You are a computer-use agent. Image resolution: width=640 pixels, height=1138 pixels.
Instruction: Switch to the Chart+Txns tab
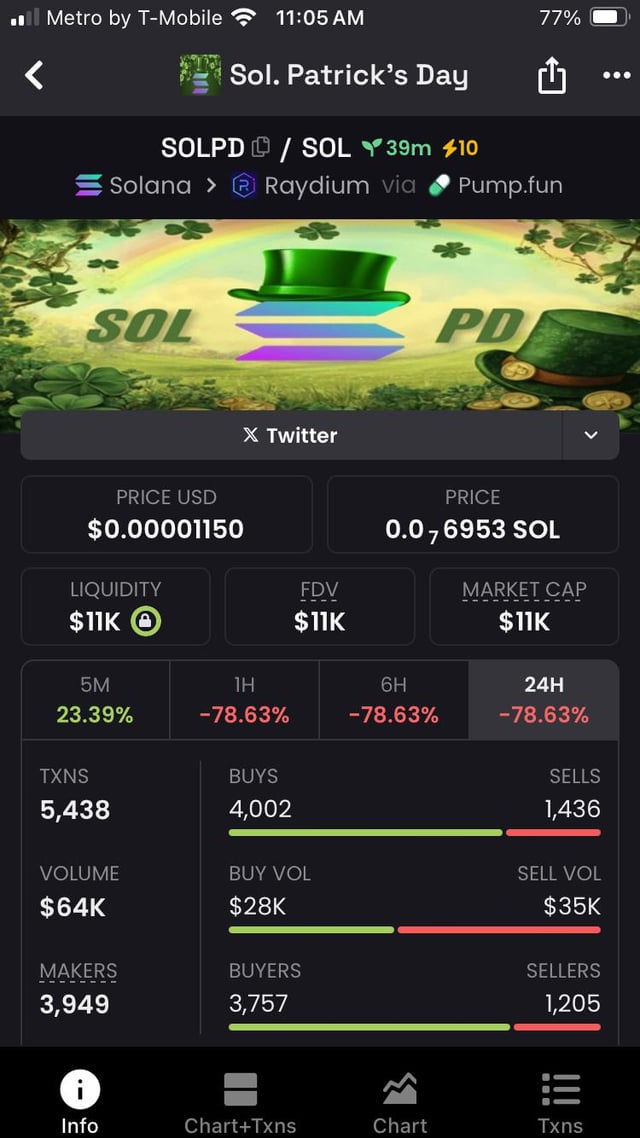tap(240, 1102)
